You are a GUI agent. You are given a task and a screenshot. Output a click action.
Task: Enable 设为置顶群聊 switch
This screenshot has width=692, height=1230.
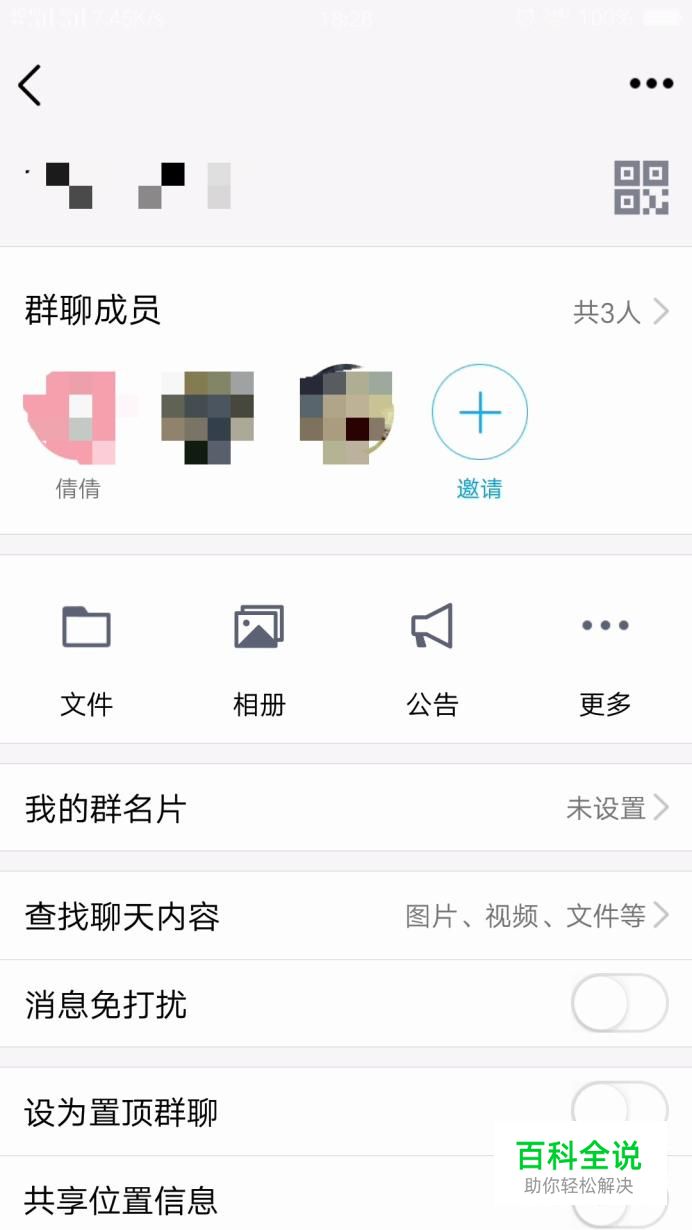pyautogui.click(x=619, y=1108)
